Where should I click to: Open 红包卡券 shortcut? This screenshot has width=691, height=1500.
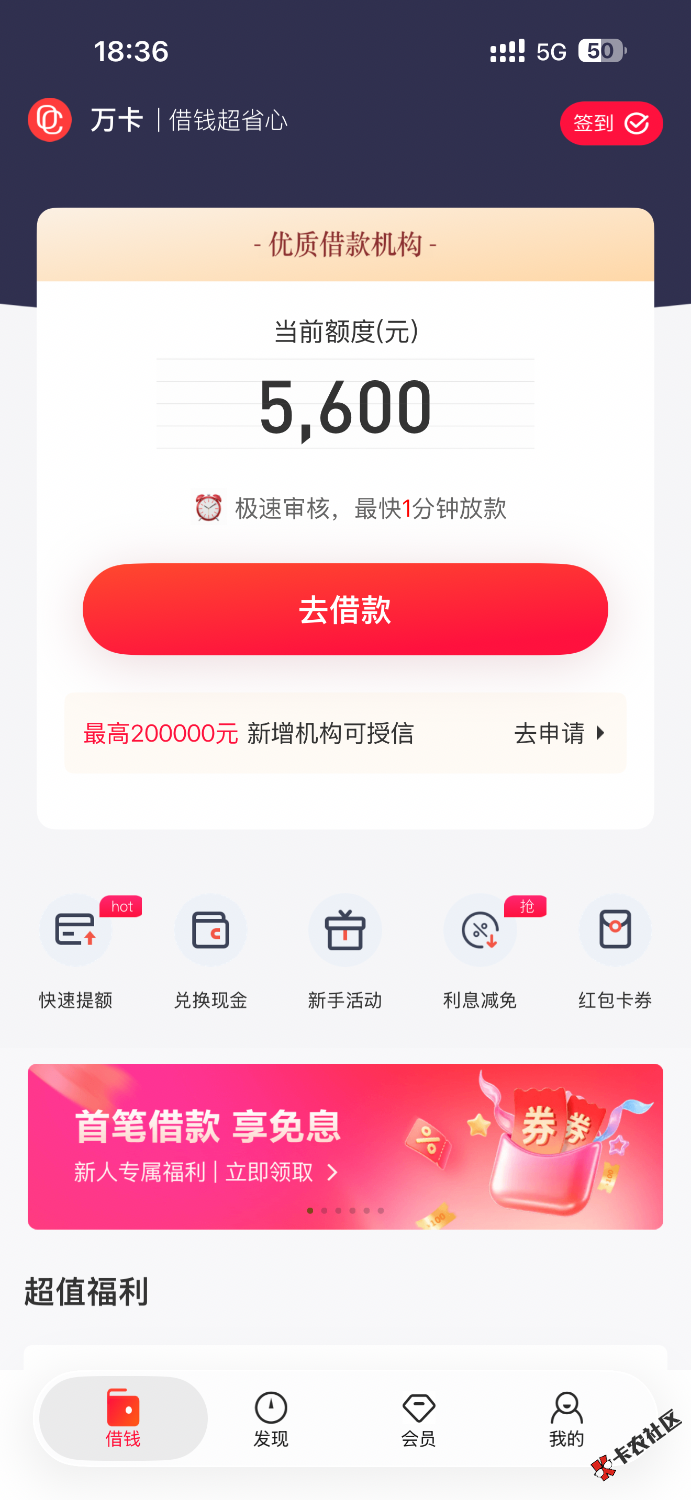tap(615, 951)
